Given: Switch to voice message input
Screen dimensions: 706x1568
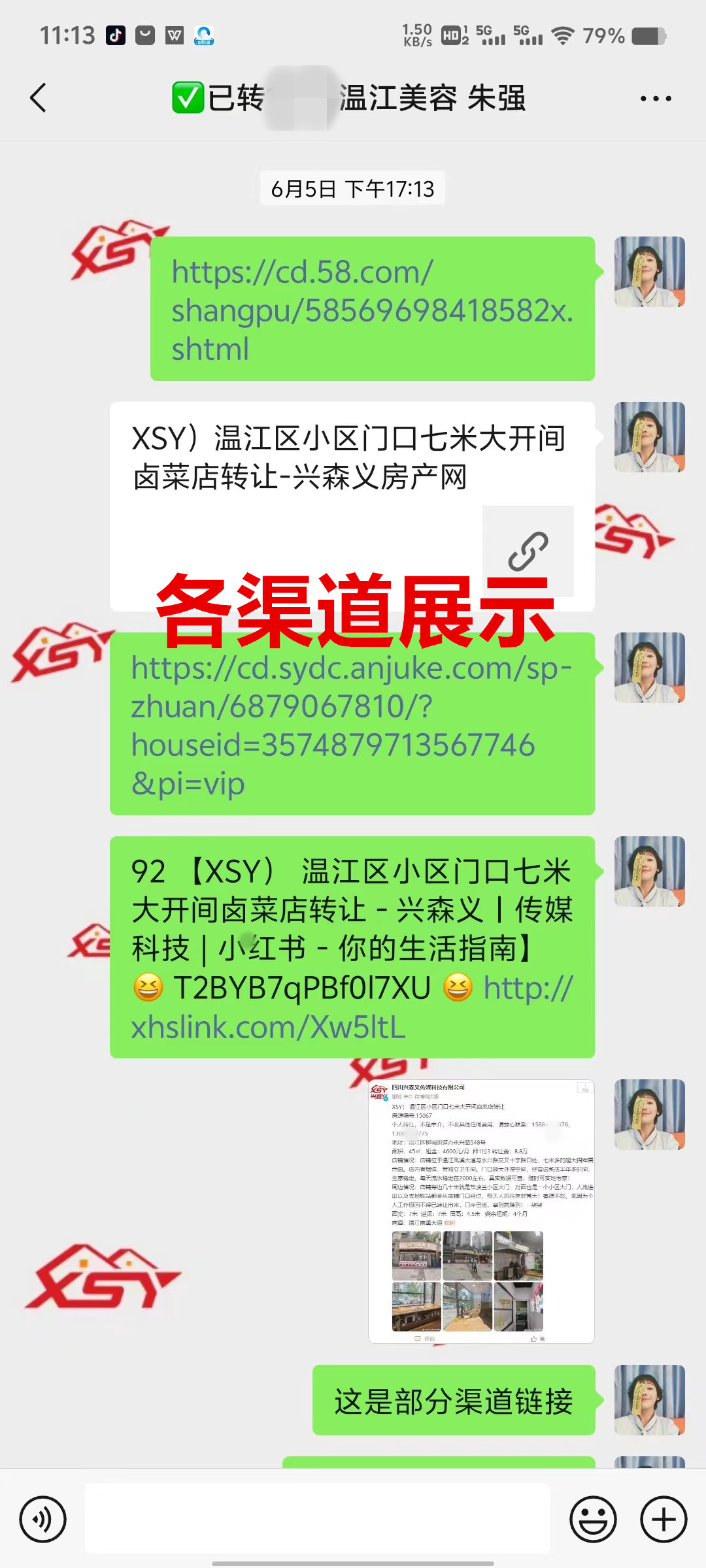Looking at the screenshot, I should (43, 1519).
